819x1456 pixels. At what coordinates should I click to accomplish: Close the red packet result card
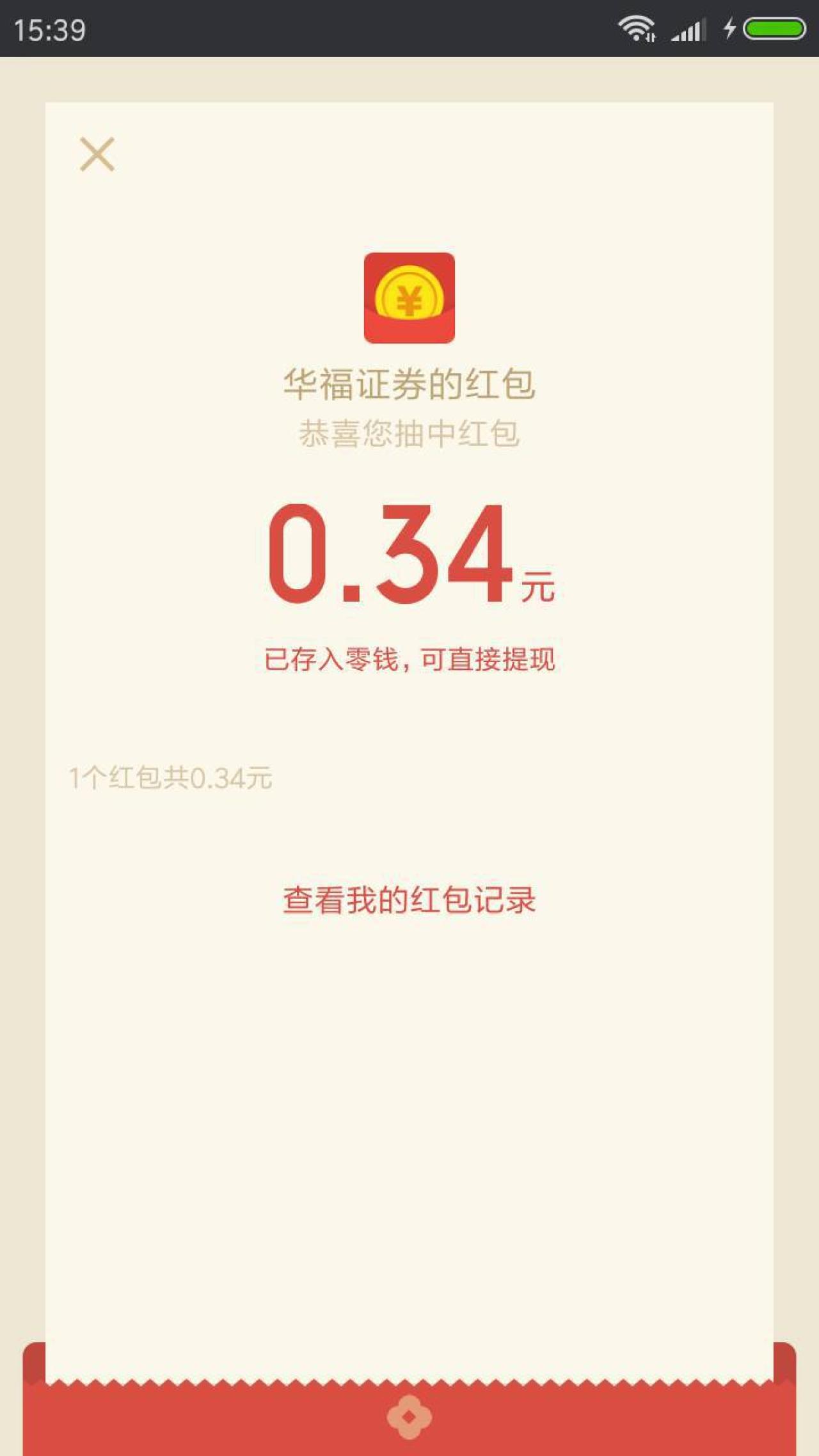coord(97,154)
